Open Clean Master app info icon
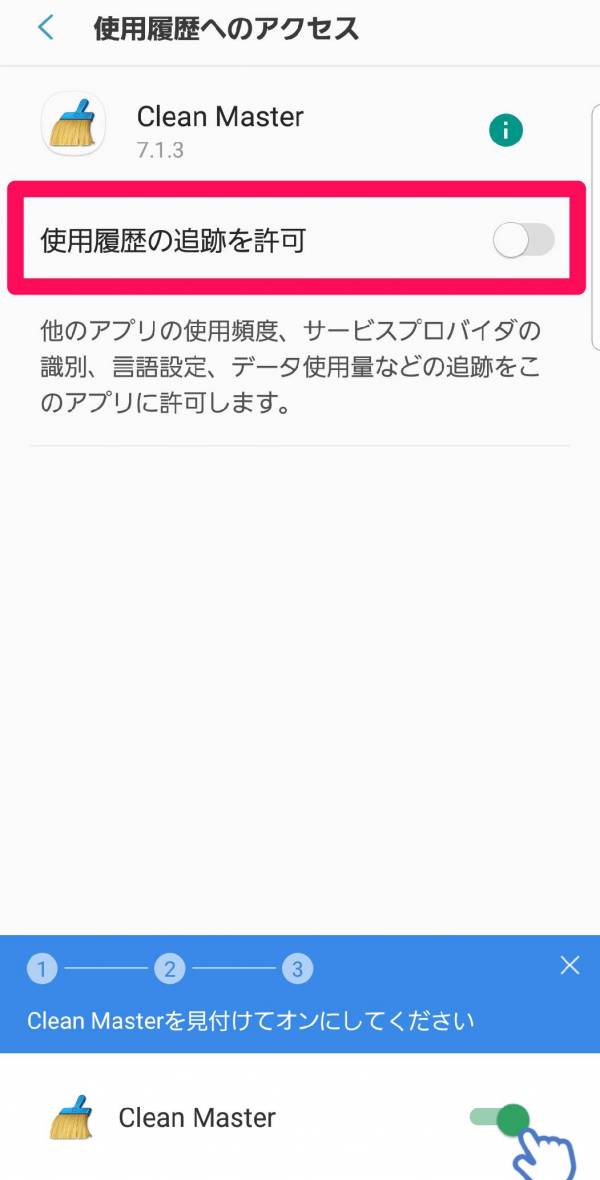Image resolution: width=600 pixels, height=1180 pixels. pyautogui.click(x=505, y=131)
